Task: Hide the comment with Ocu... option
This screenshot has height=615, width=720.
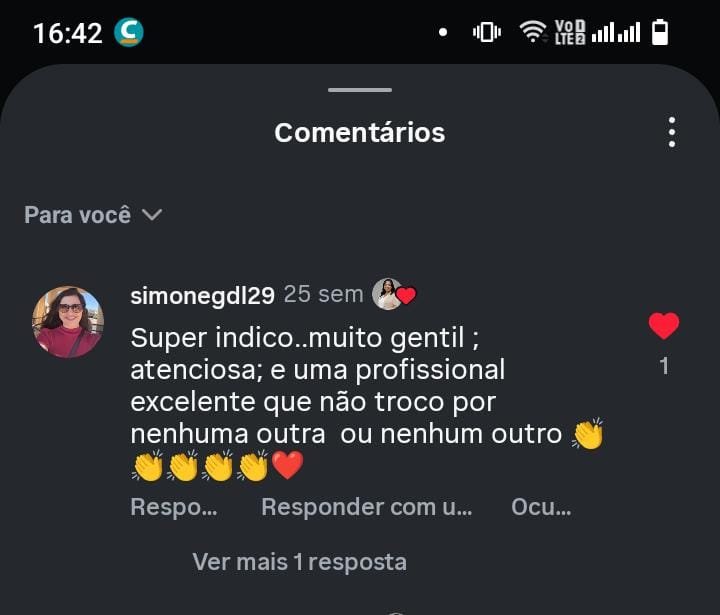Action: 541,507
